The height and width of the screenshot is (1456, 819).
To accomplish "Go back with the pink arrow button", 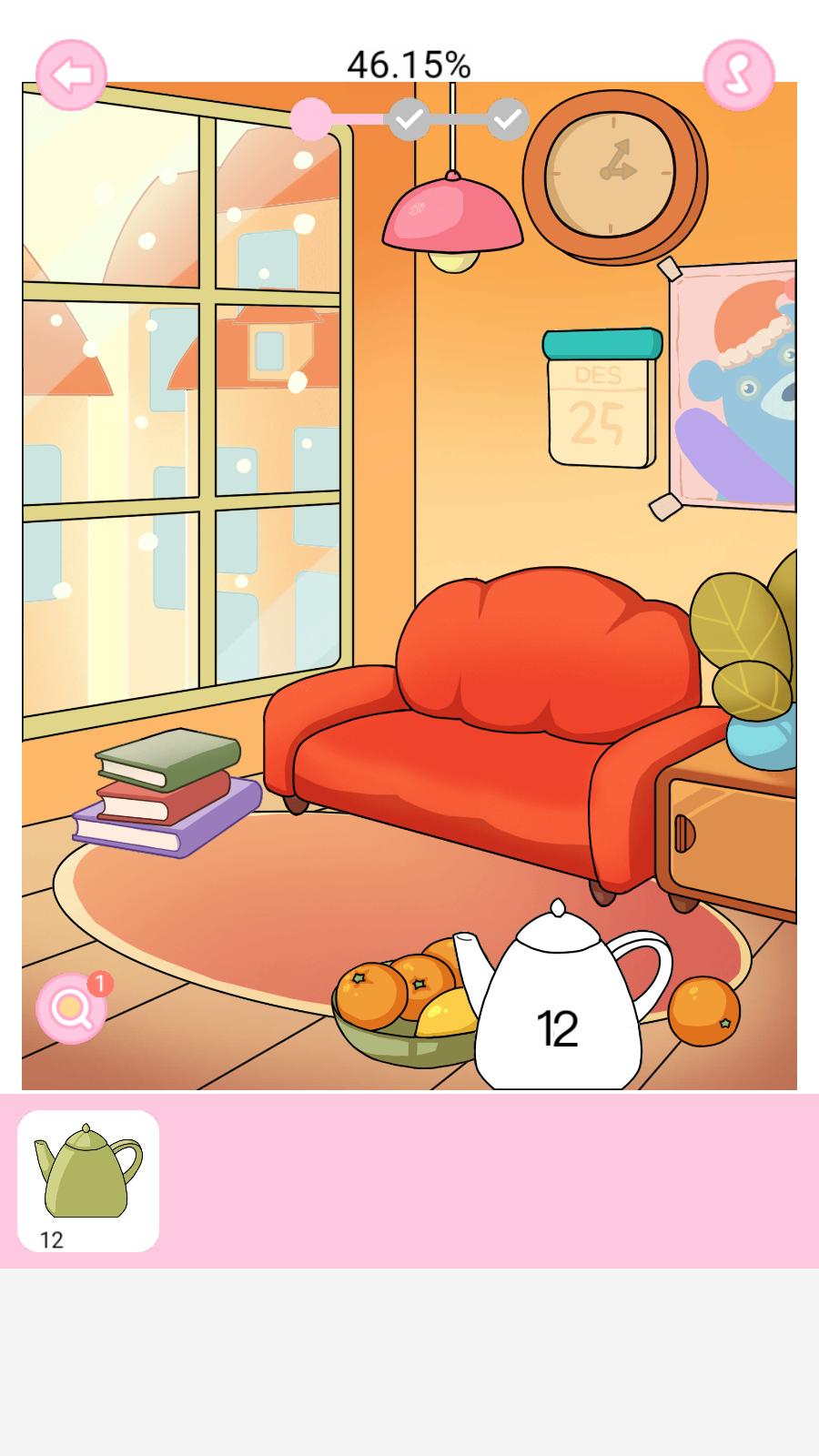I will tap(71, 76).
